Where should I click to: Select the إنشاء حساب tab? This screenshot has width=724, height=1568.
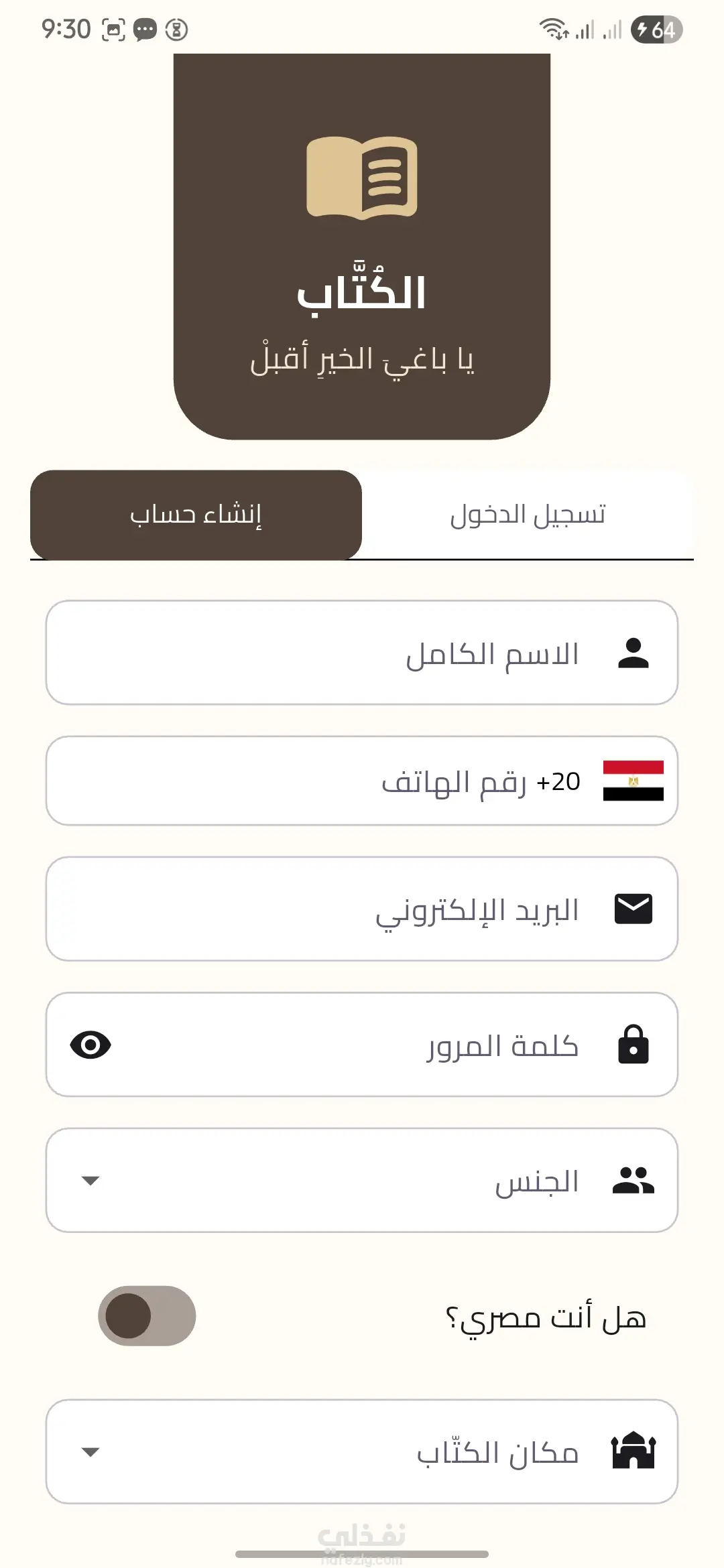pos(196,515)
